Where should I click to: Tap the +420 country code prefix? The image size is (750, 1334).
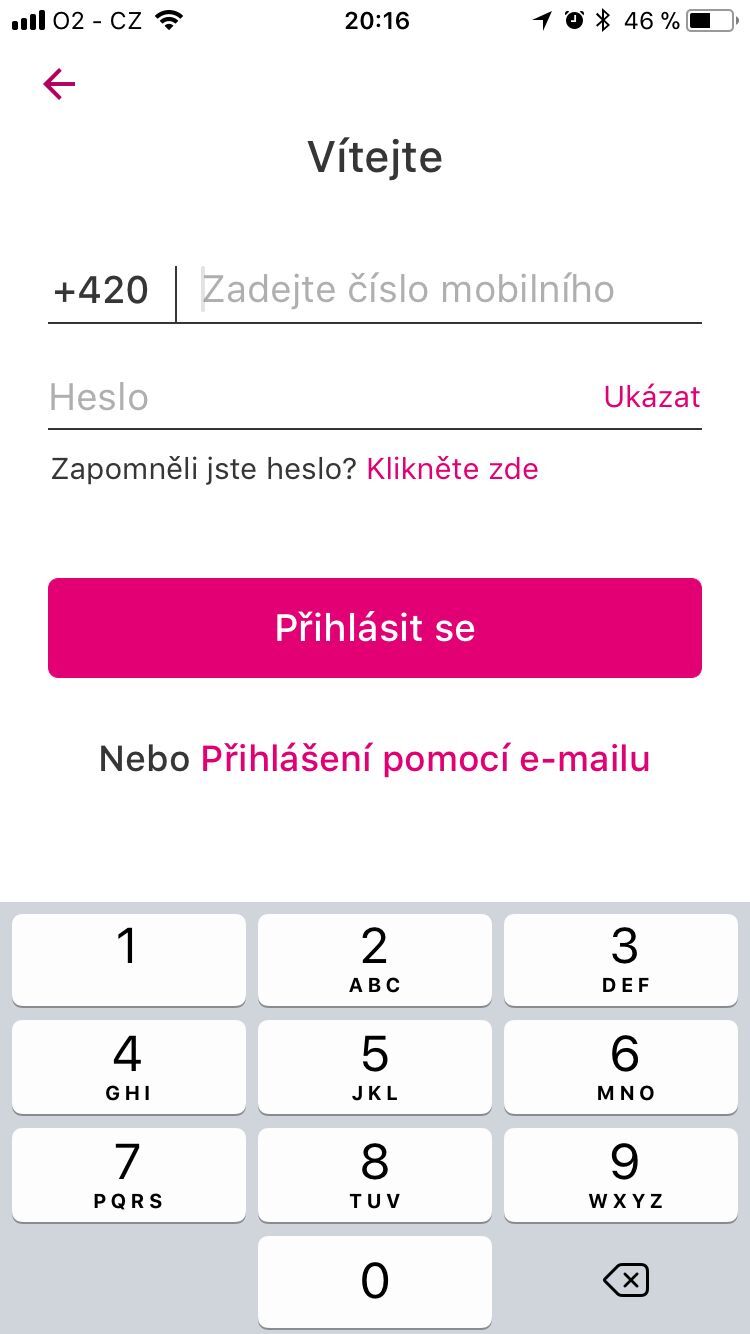[101, 289]
